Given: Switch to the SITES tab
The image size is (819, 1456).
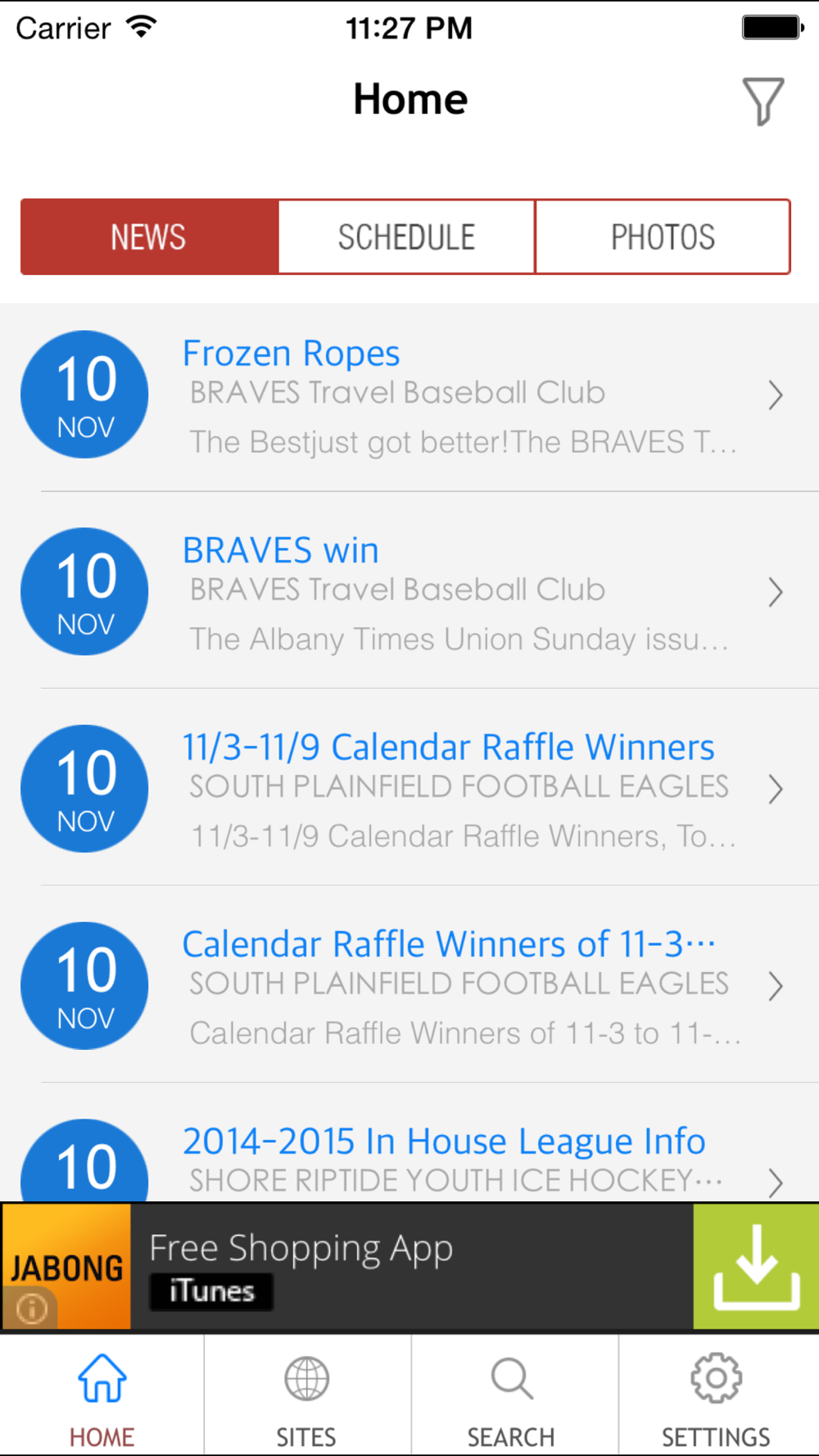Looking at the screenshot, I should pos(307,1395).
